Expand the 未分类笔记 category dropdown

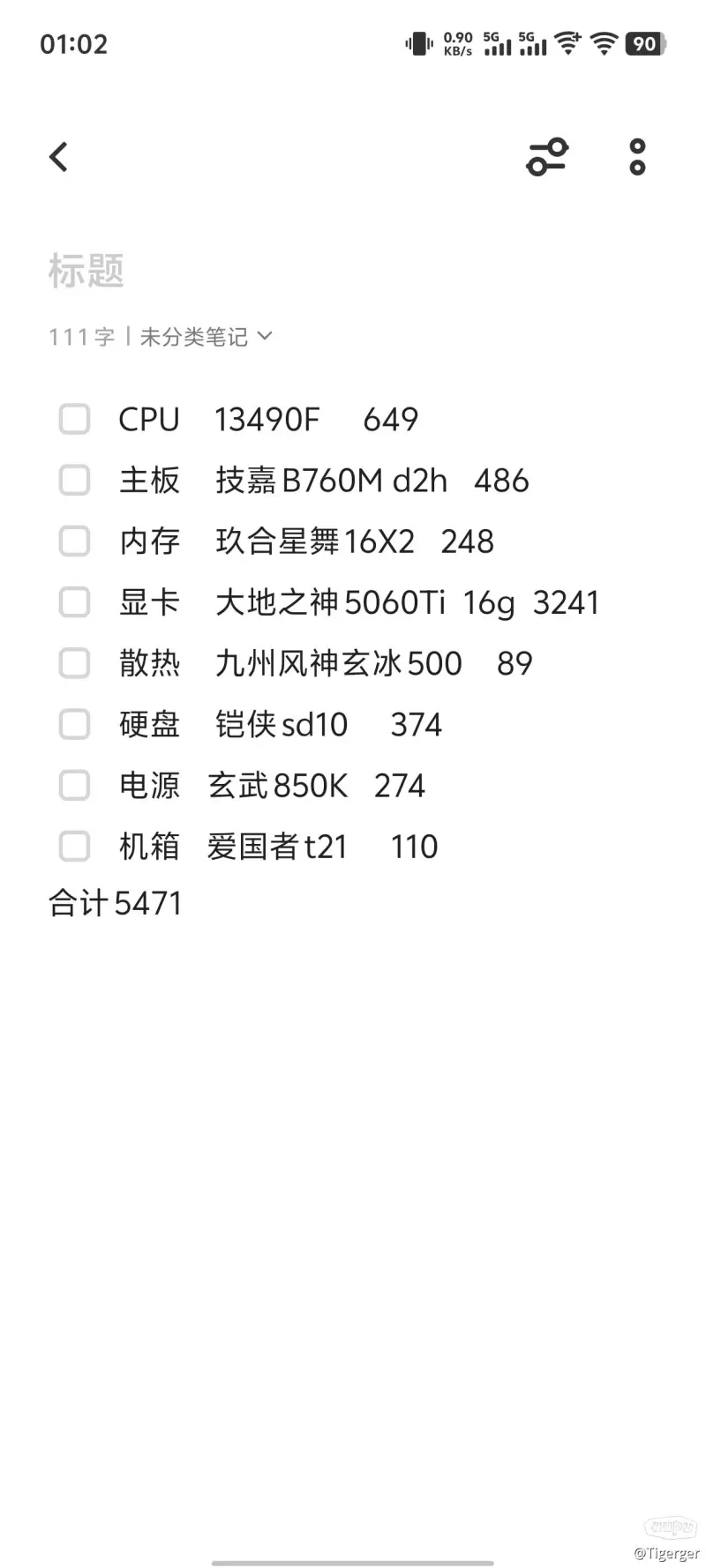(206, 336)
